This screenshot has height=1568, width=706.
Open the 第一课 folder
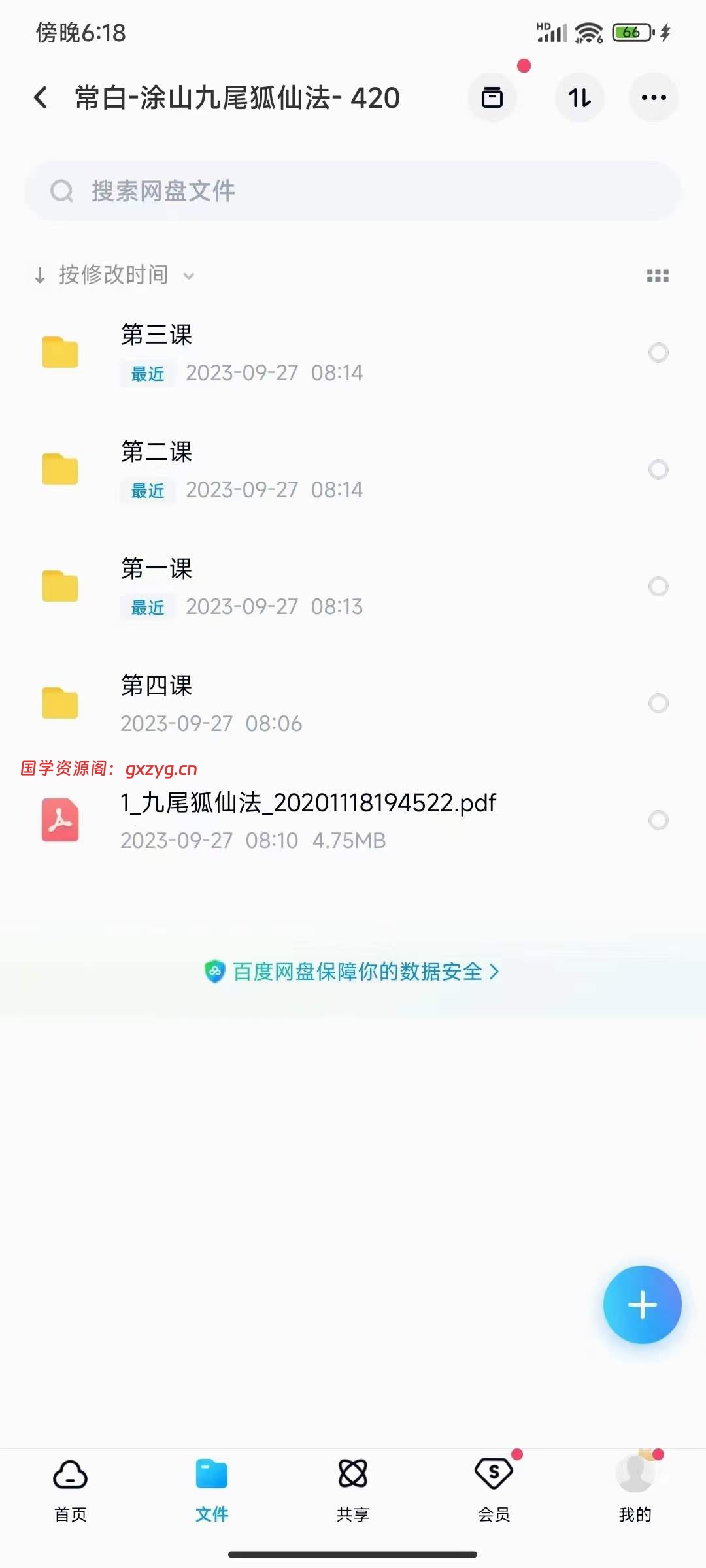[x=353, y=587]
